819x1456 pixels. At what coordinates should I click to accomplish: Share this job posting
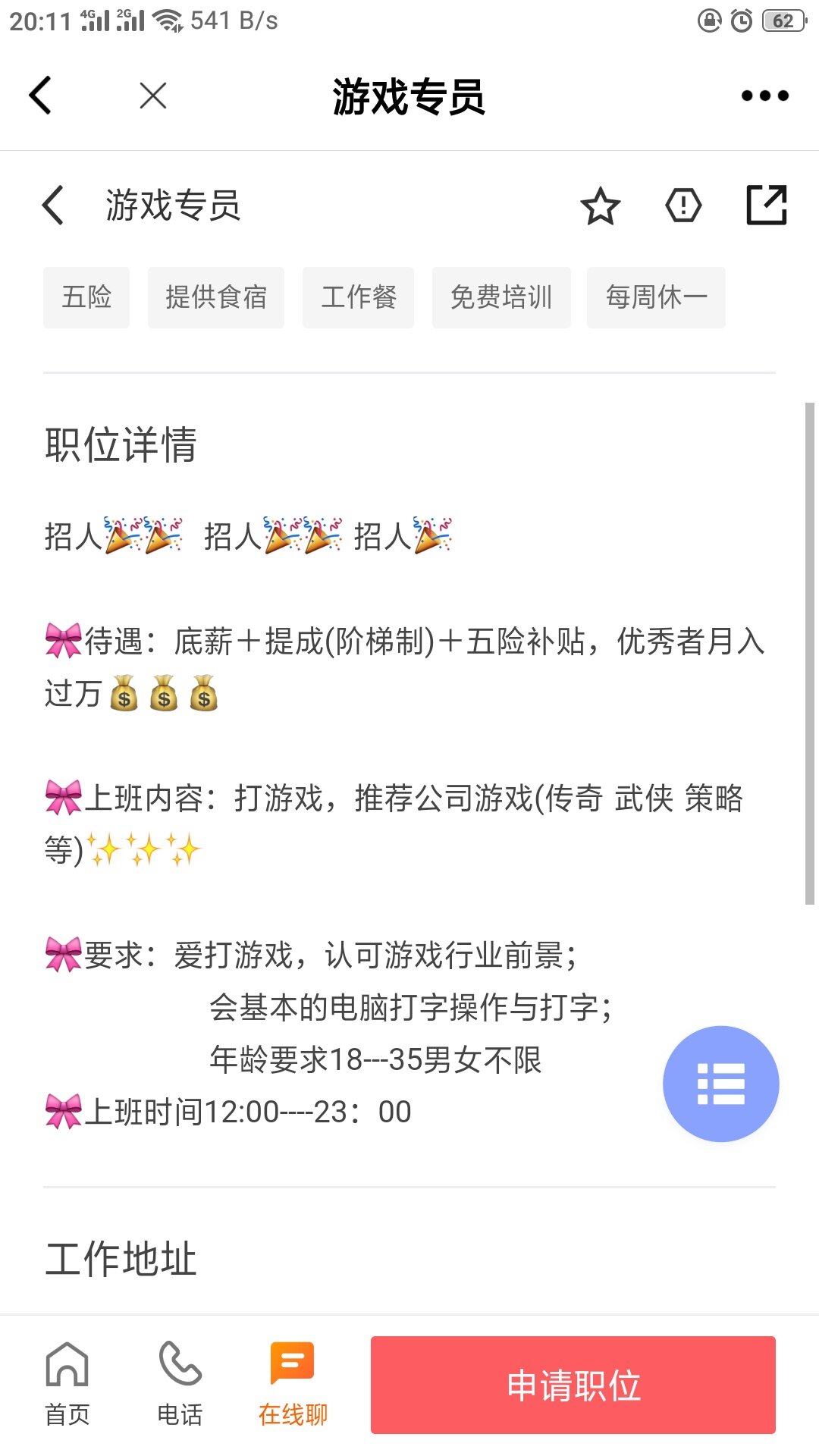[767, 206]
